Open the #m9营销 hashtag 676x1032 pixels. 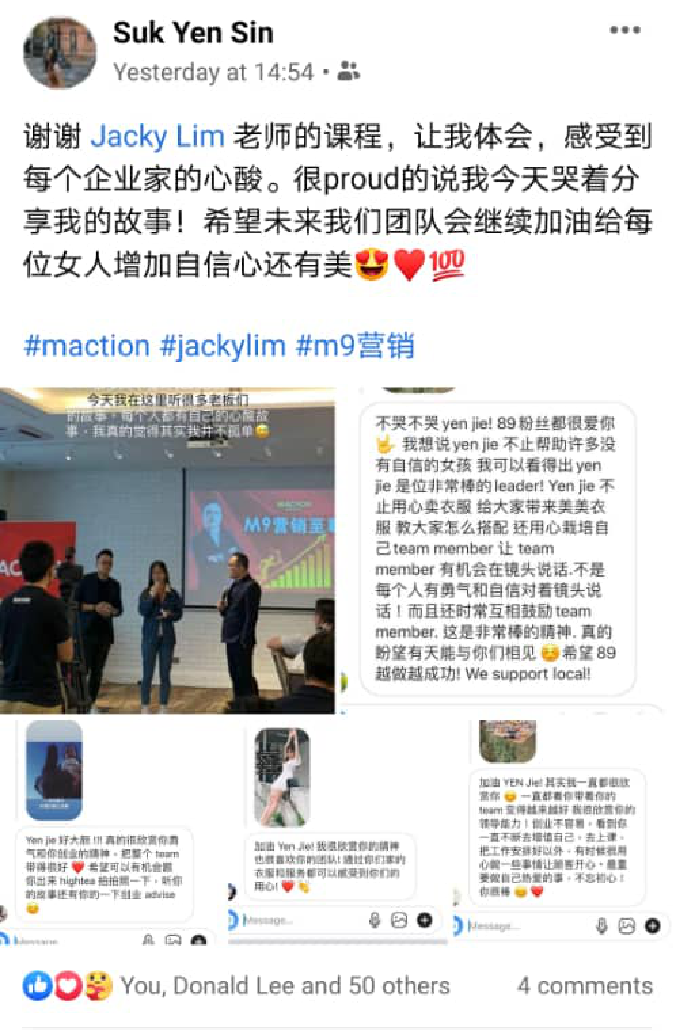pyautogui.click(x=355, y=346)
